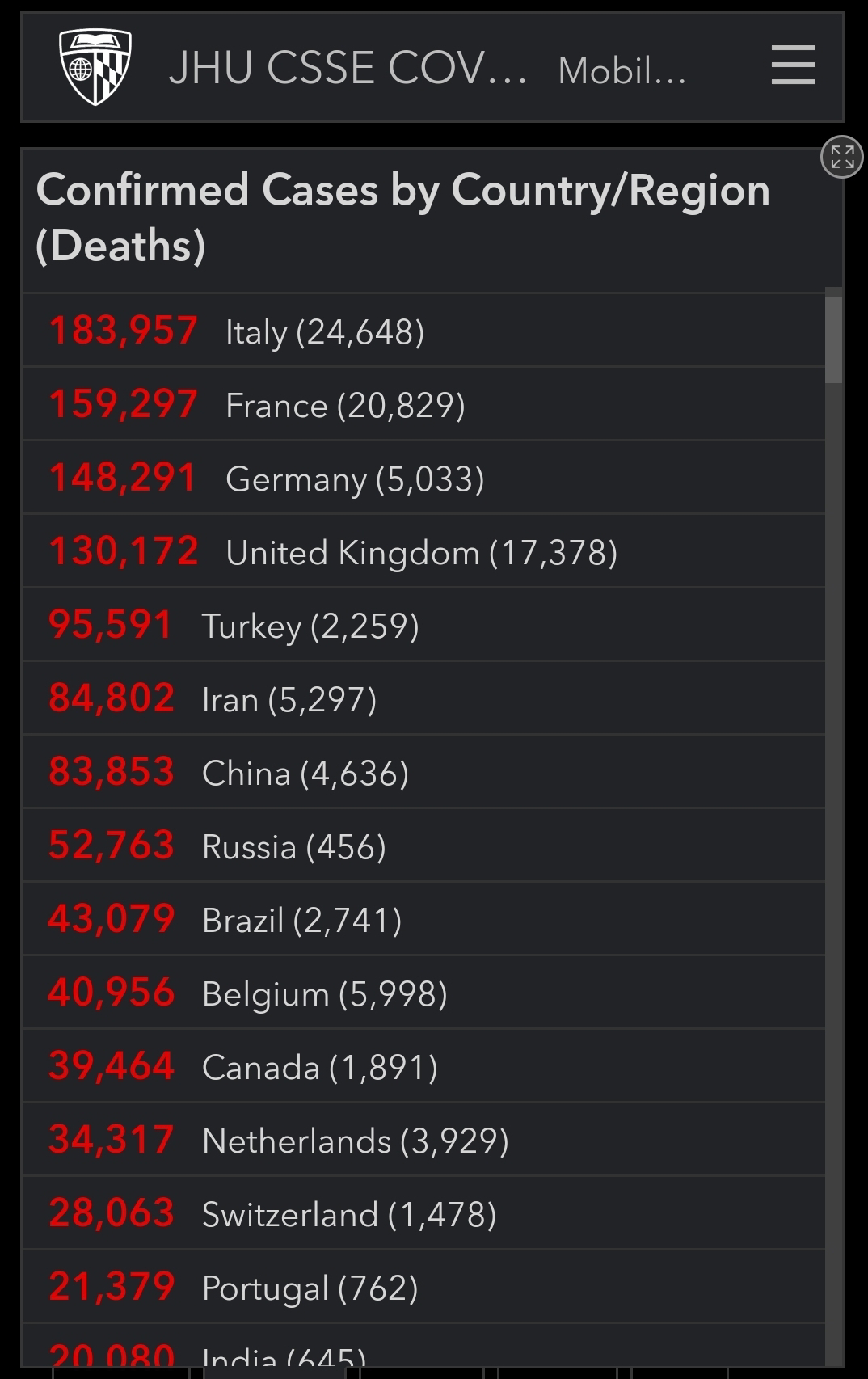
Task: Select the Russia row
Action: click(423, 846)
